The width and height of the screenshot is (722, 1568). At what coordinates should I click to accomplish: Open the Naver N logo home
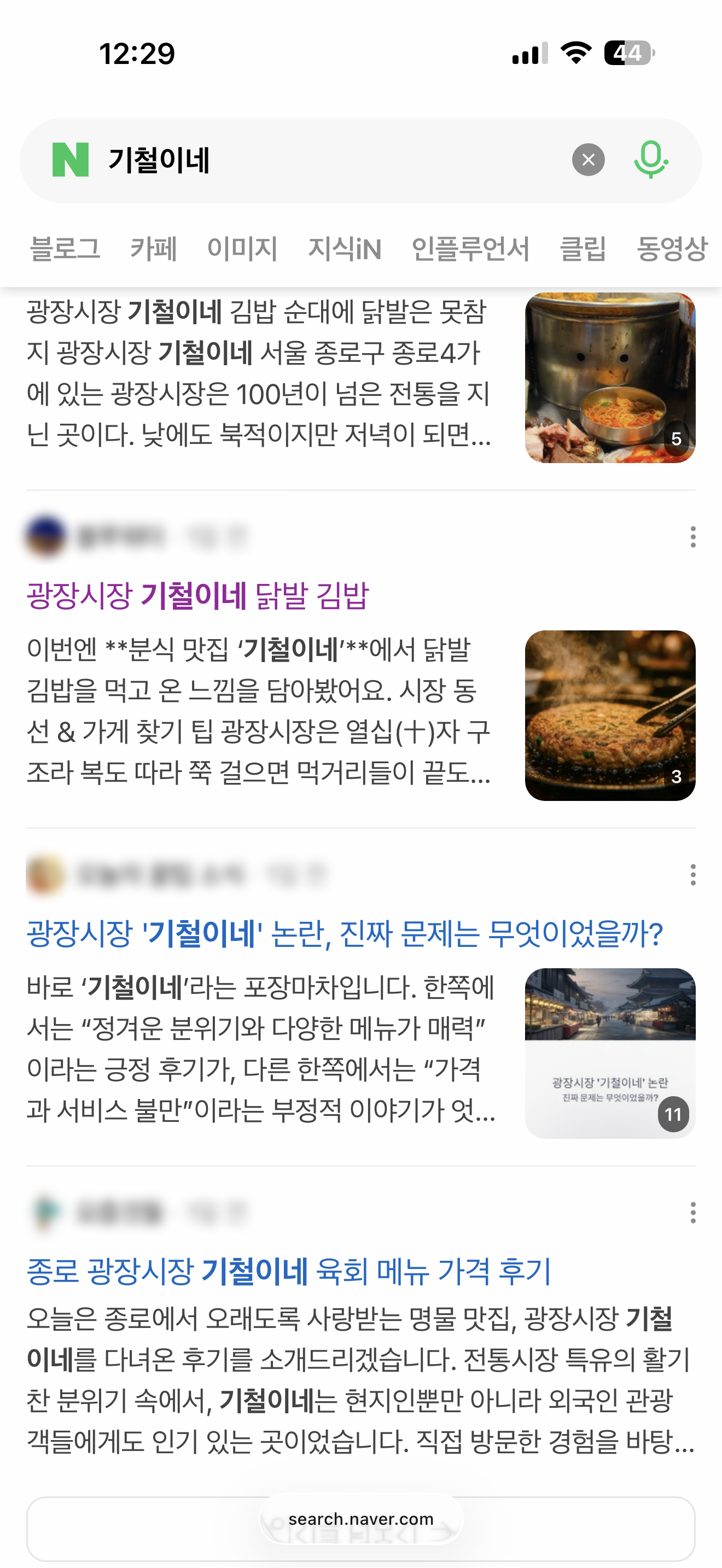coord(71,160)
